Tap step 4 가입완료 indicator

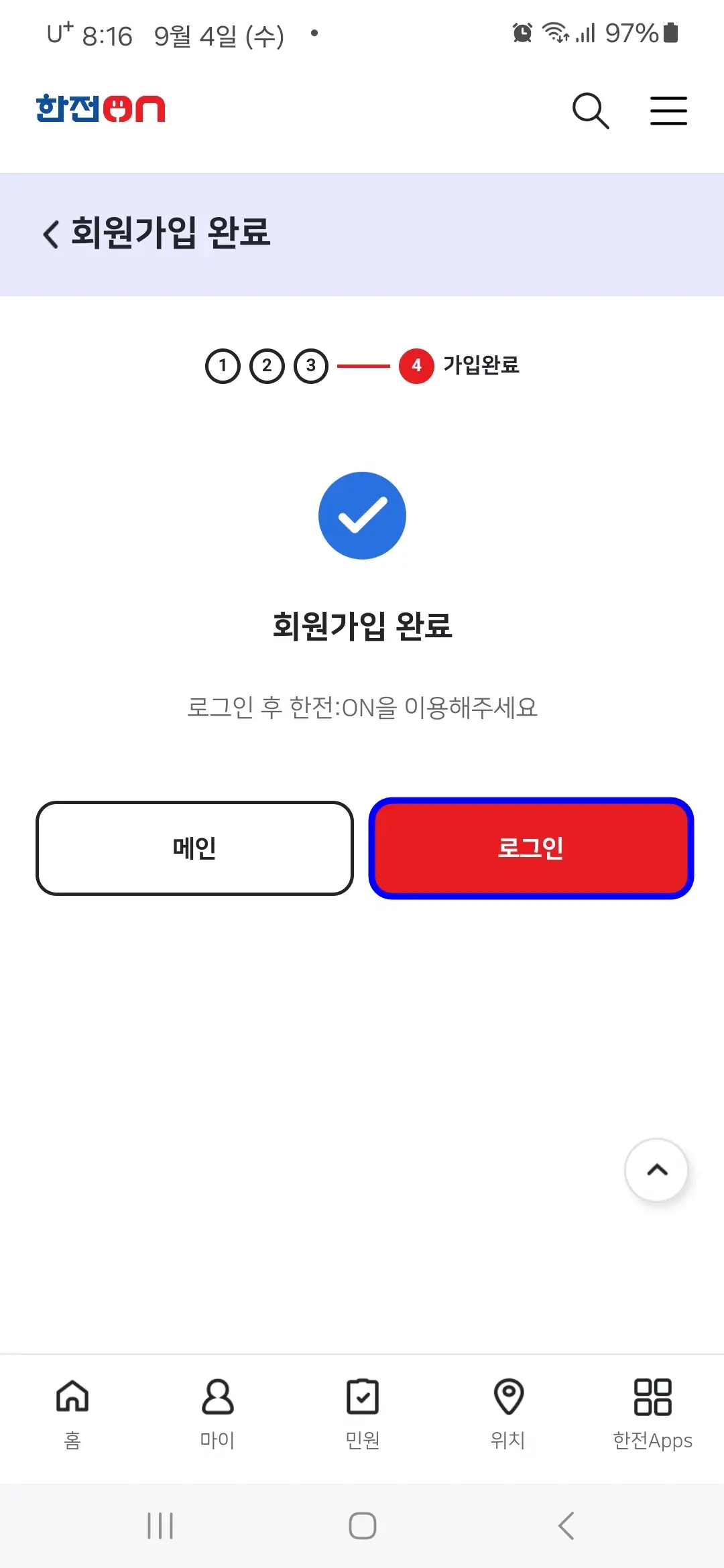point(416,366)
